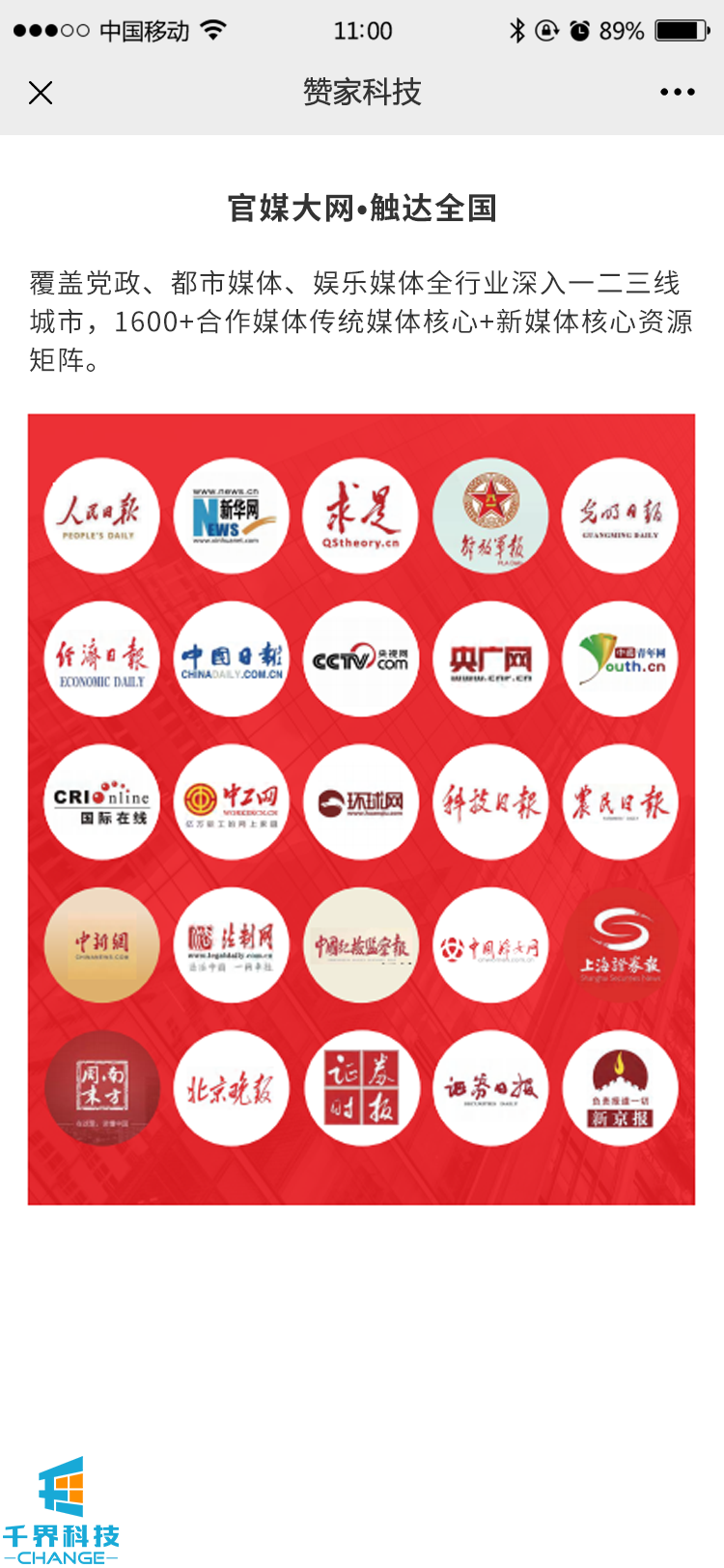Screen dimensions: 724x1568
Task: Open the three-dot overflow menu
Action: [677, 93]
